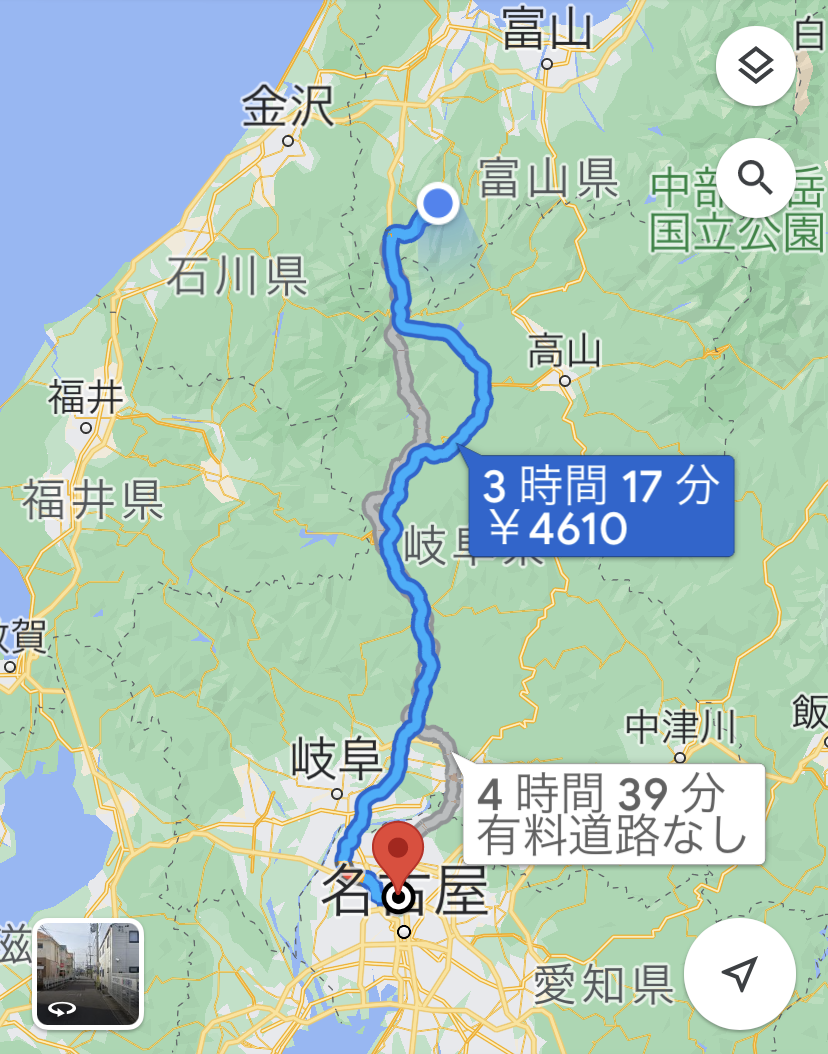The width and height of the screenshot is (828, 1054).
Task: Tap the location arrow to recenter
Action: pos(739,974)
